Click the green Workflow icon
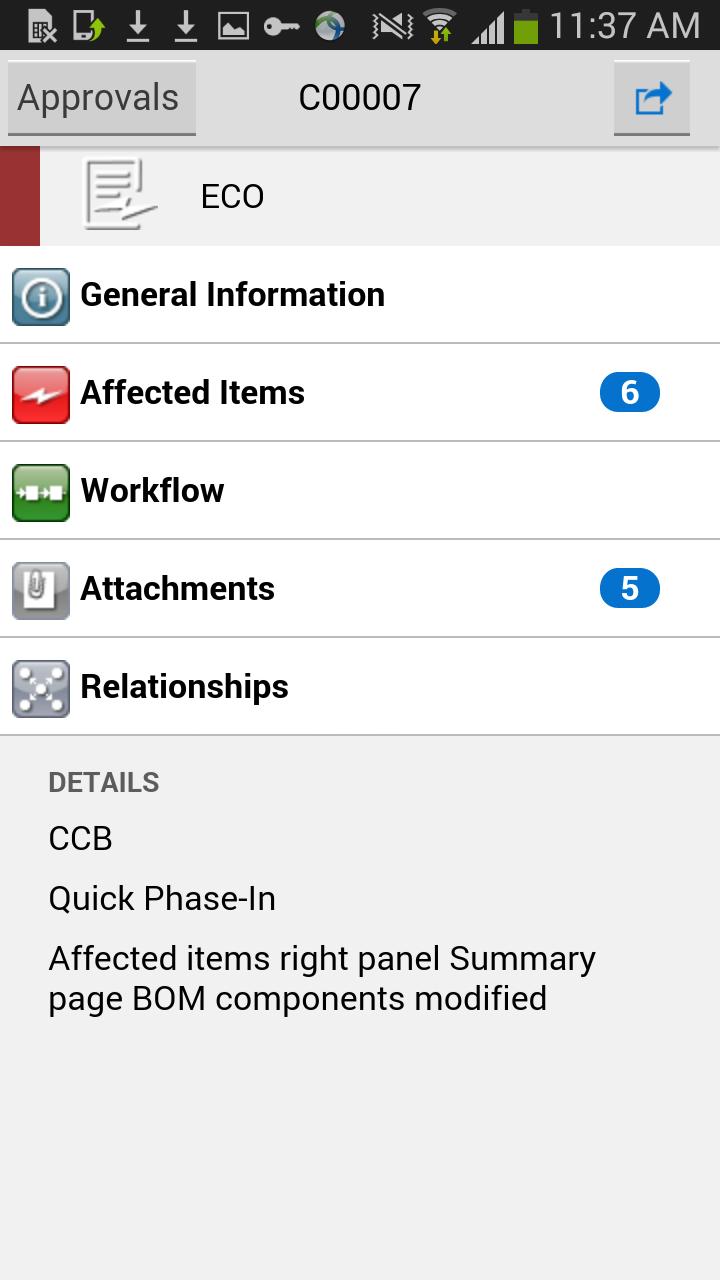 tap(40, 490)
